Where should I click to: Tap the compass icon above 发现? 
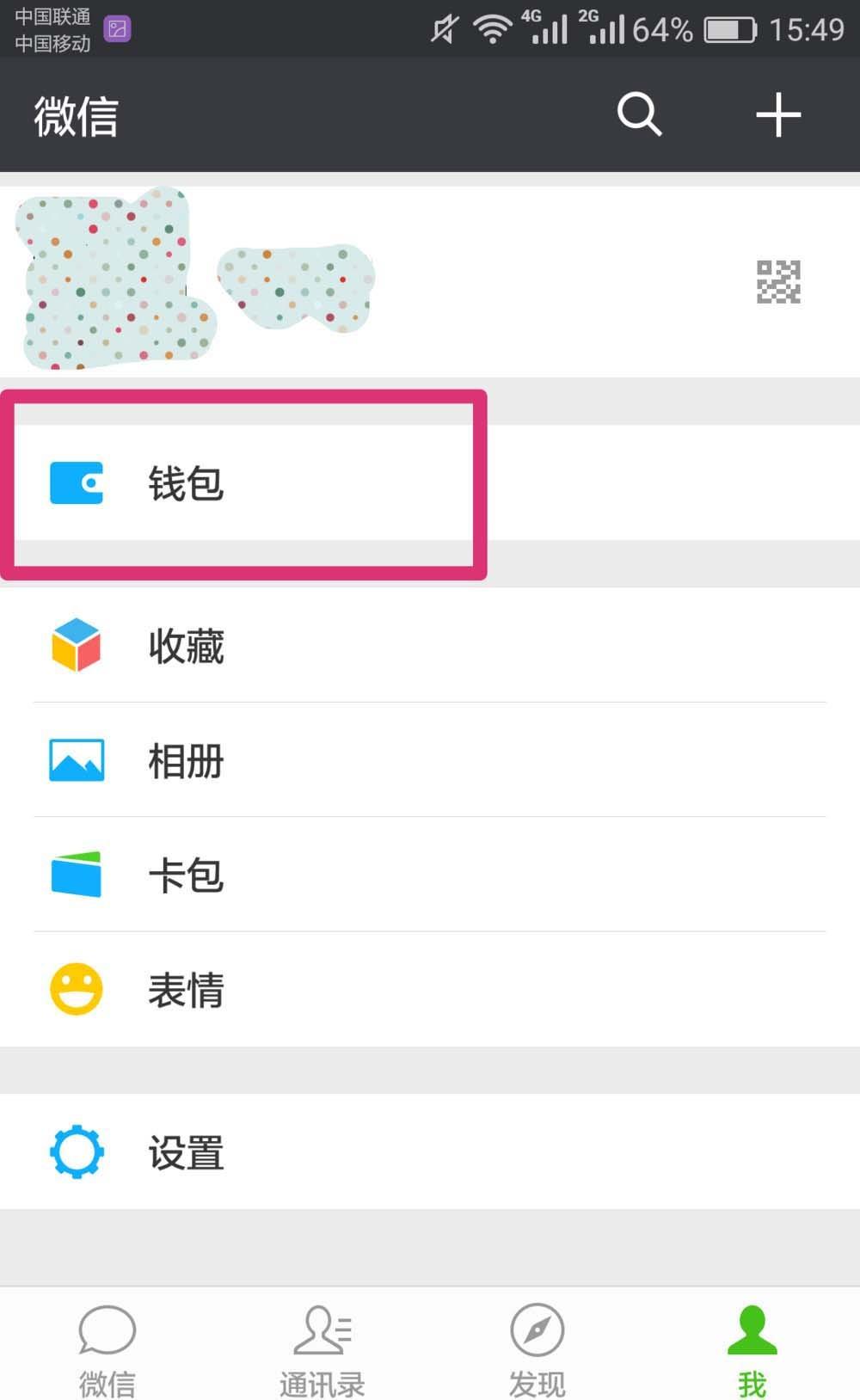pos(536,1329)
